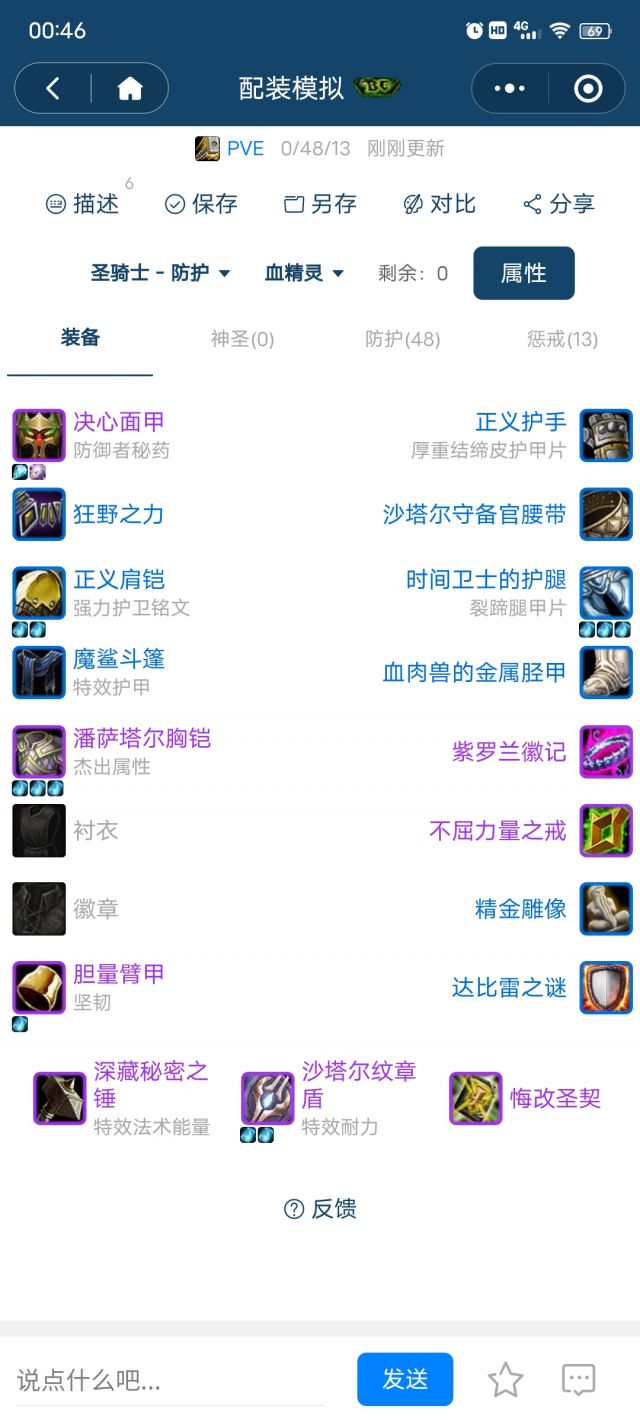640x1422 pixels.
Task: Choose 另存 to save as a copy
Action: click(320, 204)
